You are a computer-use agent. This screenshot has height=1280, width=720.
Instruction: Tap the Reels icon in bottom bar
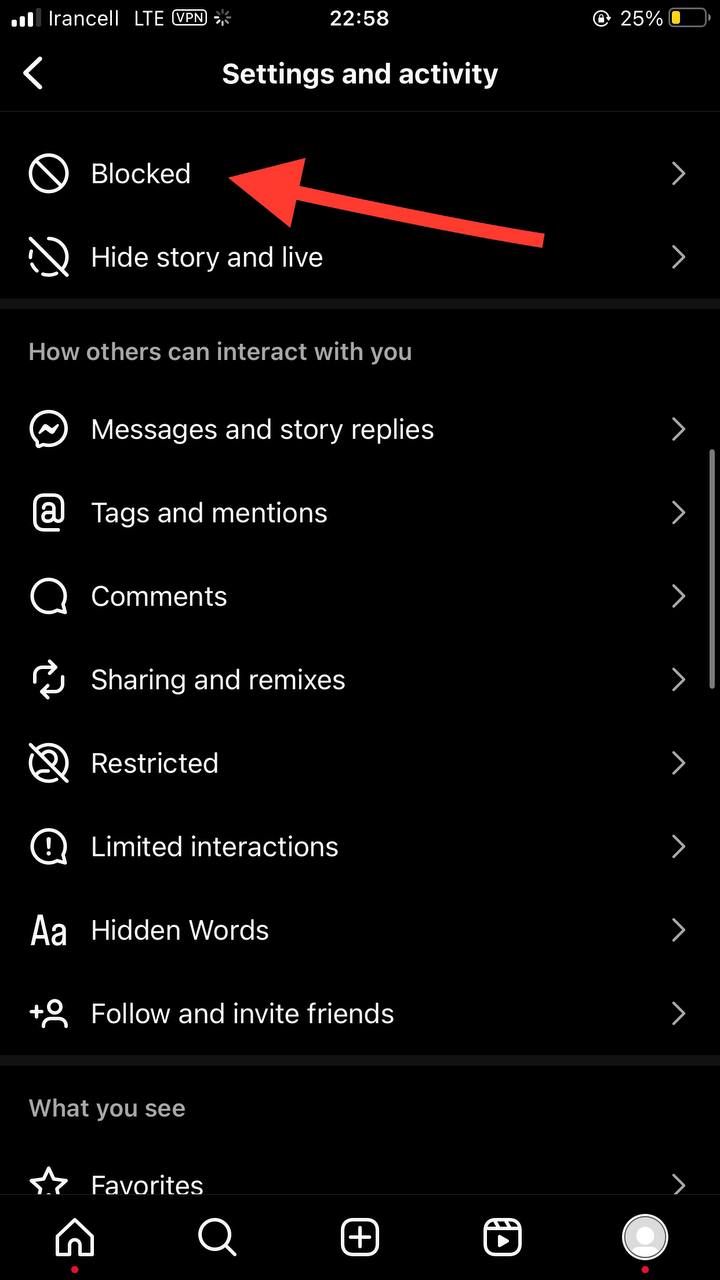[502, 1236]
